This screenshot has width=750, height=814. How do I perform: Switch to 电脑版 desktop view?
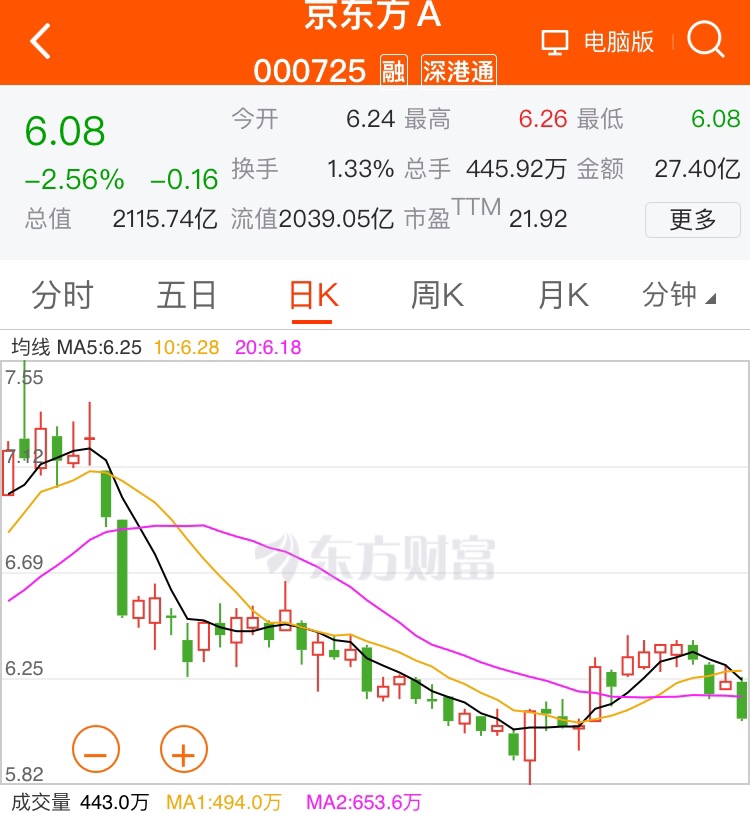(598, 42)
